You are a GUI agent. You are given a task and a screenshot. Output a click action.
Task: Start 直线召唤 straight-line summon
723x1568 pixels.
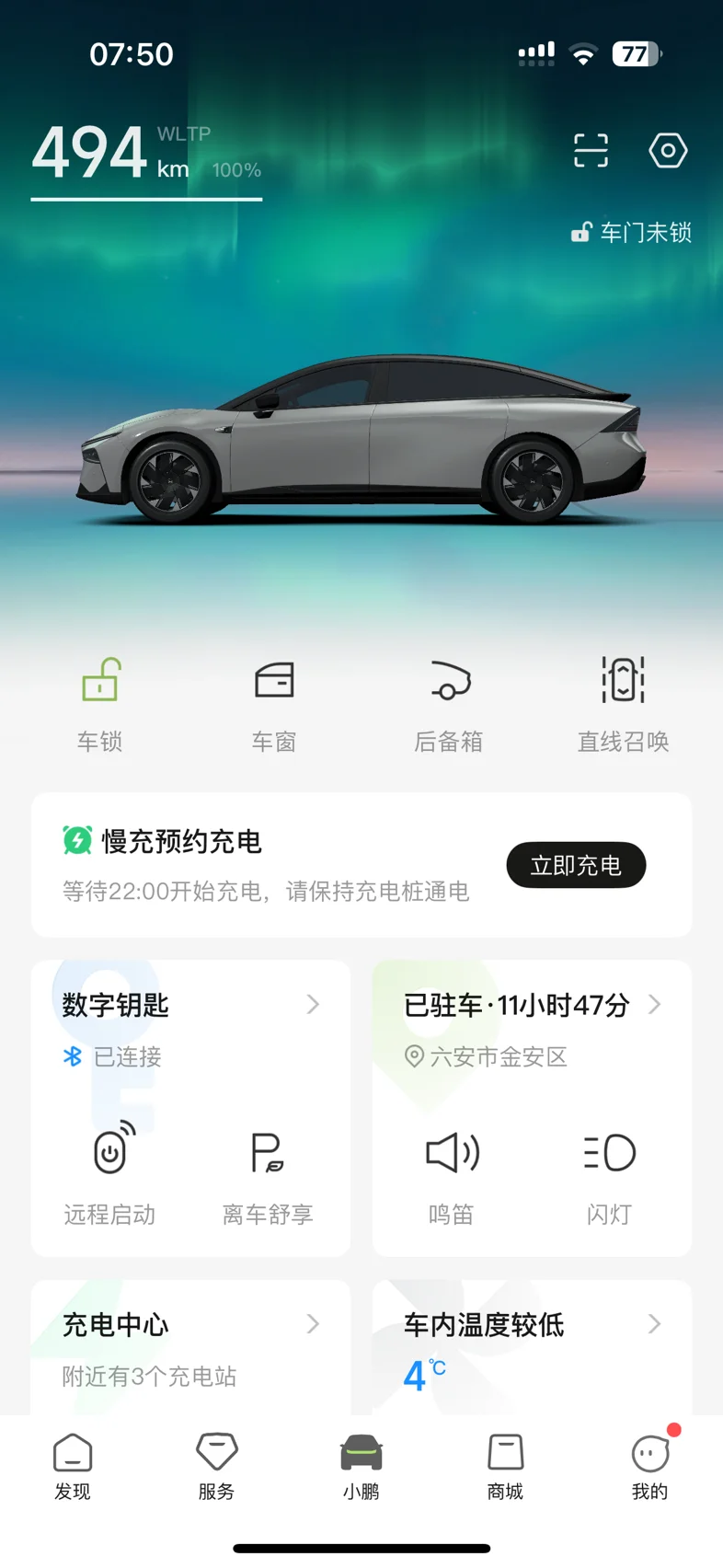click(623, 705)
